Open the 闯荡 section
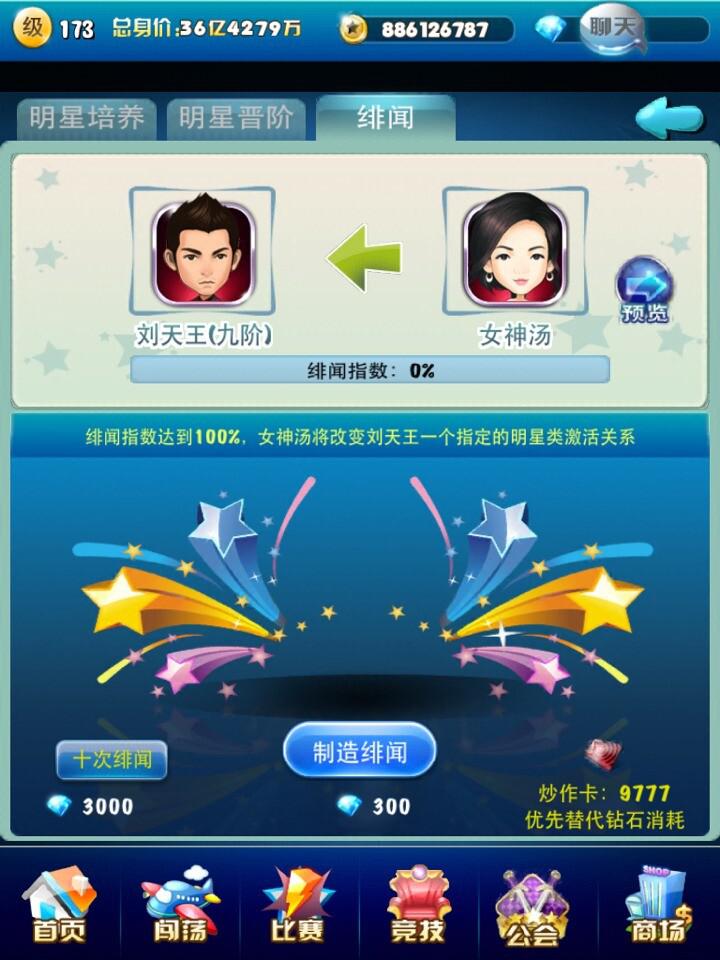 tap(180, 905)
